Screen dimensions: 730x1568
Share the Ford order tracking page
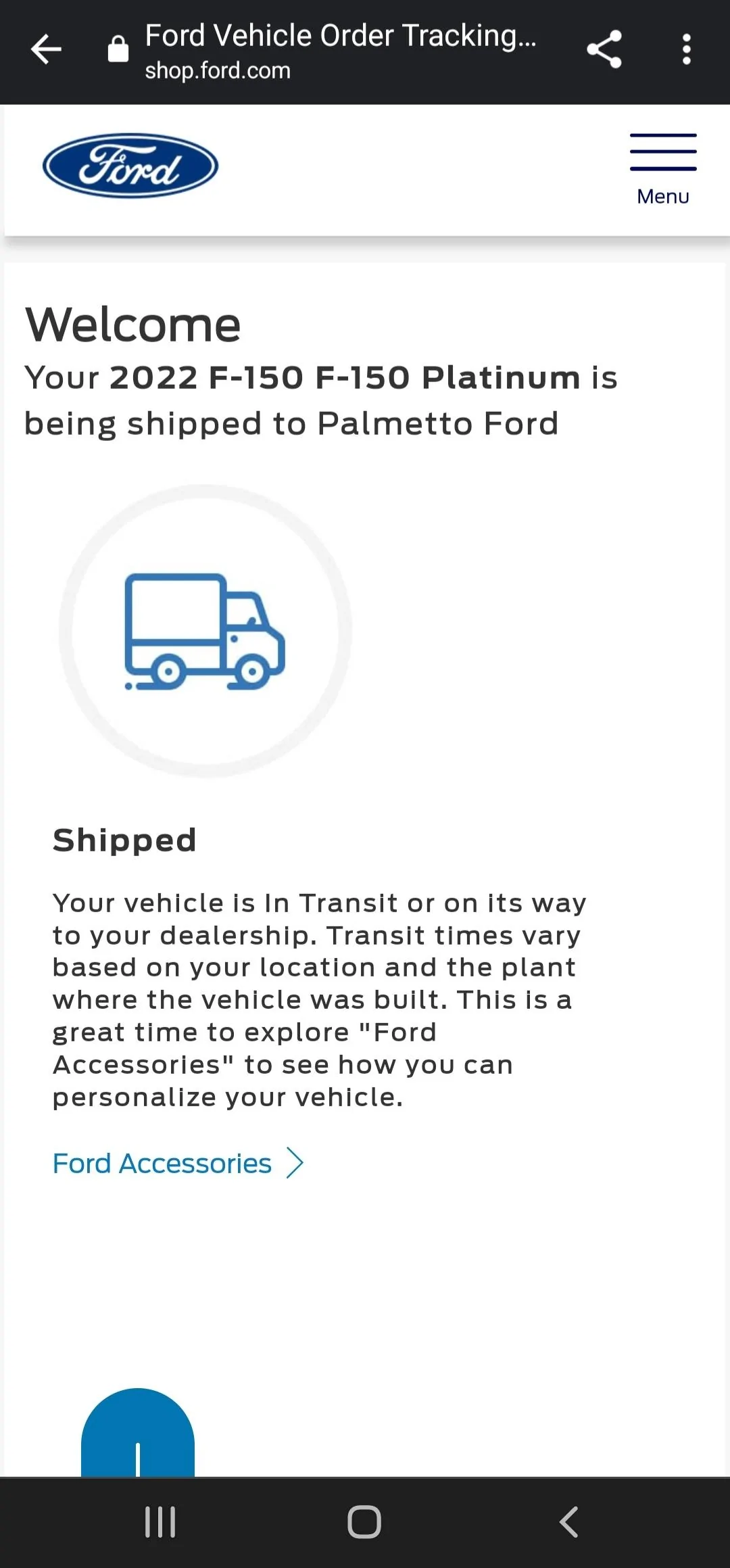coord(604,49)
